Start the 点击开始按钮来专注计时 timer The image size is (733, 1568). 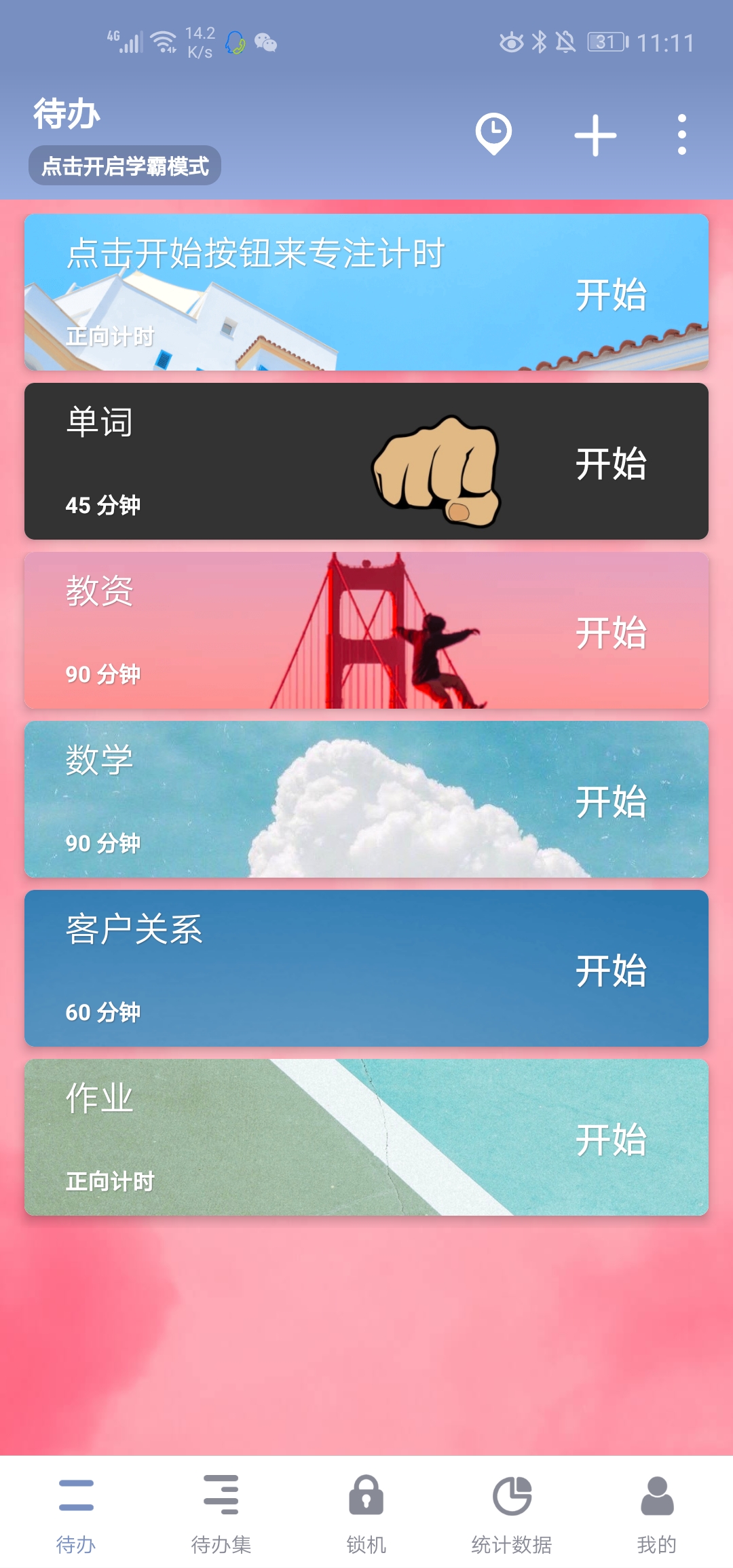pos(611,295)
